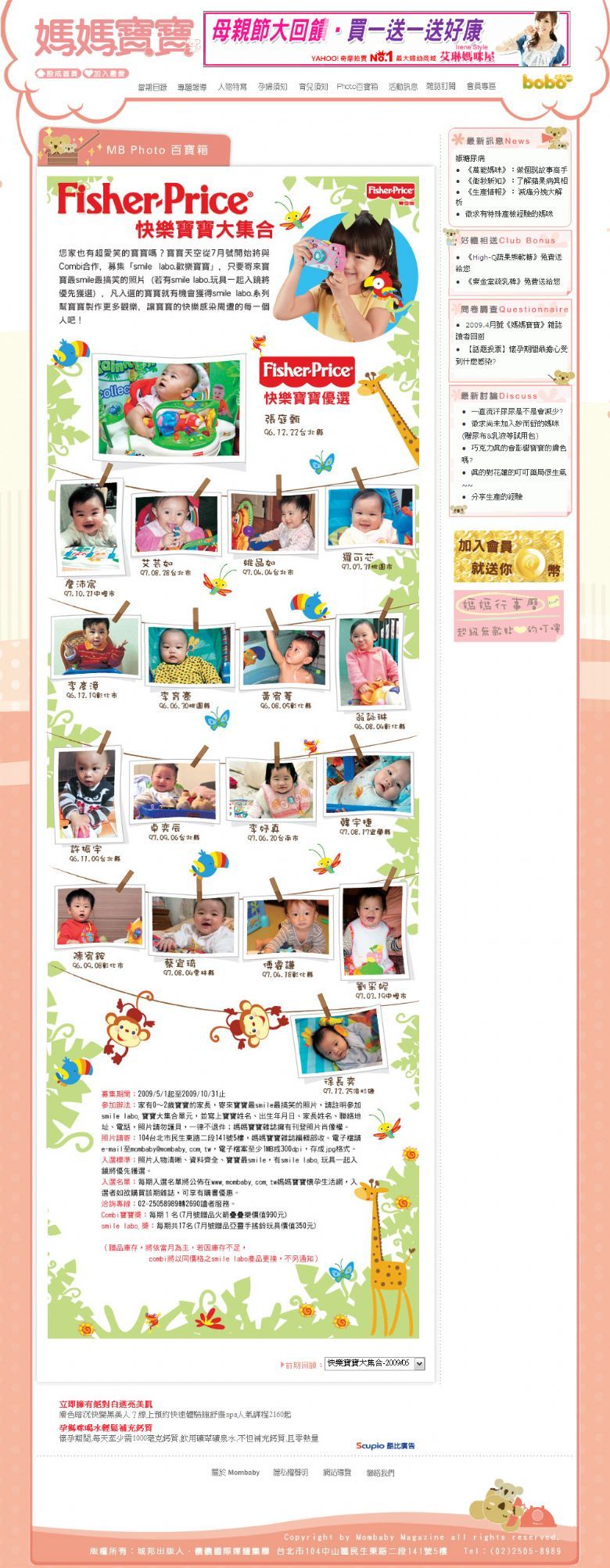Open 活動訊息 in navigation bar

pyautogui.click(x=403, y=87)
